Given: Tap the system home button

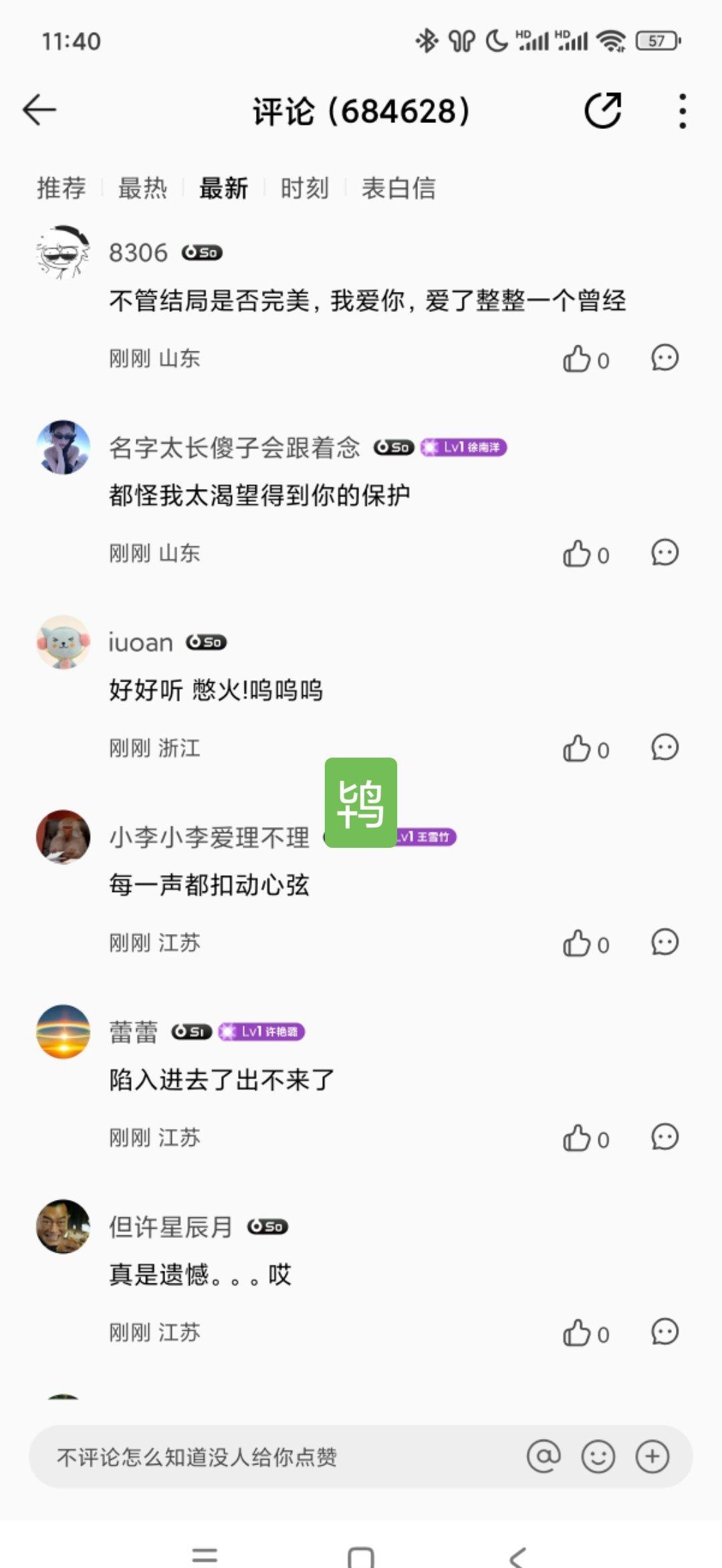Looking at the screenshot, I should click(361, 1557).
